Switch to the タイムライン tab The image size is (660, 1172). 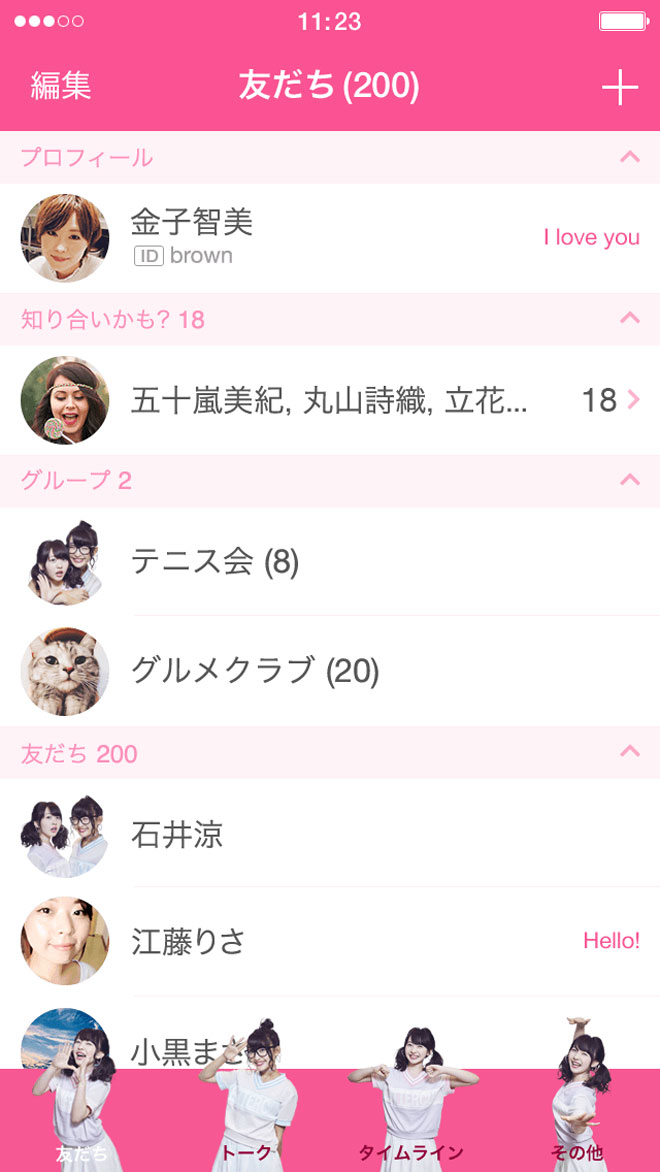coord(411,1120)
